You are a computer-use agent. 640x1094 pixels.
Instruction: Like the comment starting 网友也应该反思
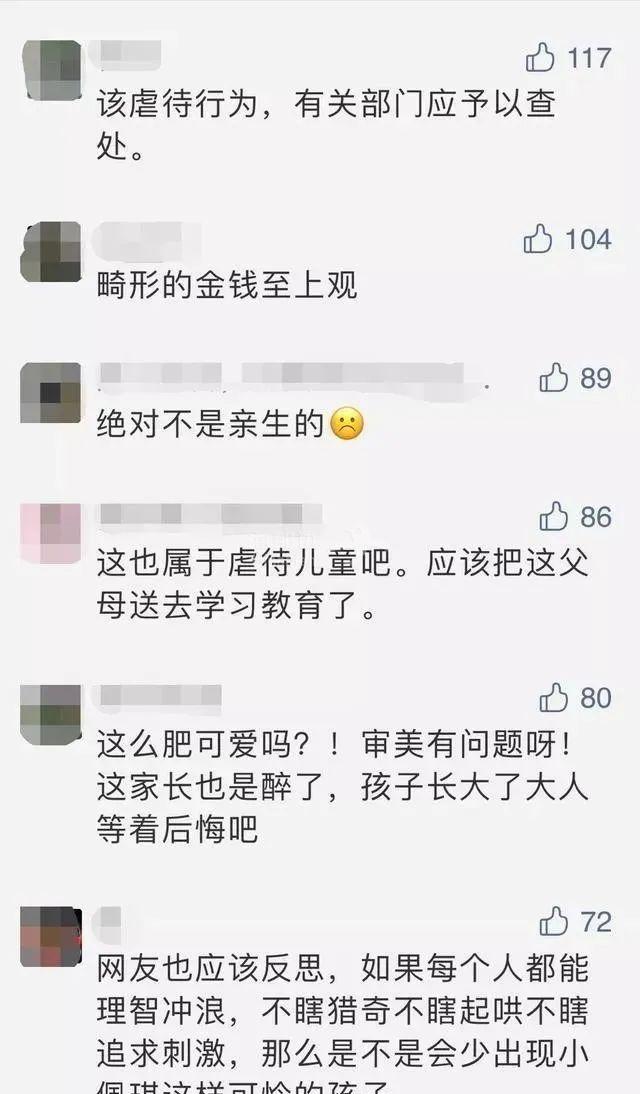554,921
